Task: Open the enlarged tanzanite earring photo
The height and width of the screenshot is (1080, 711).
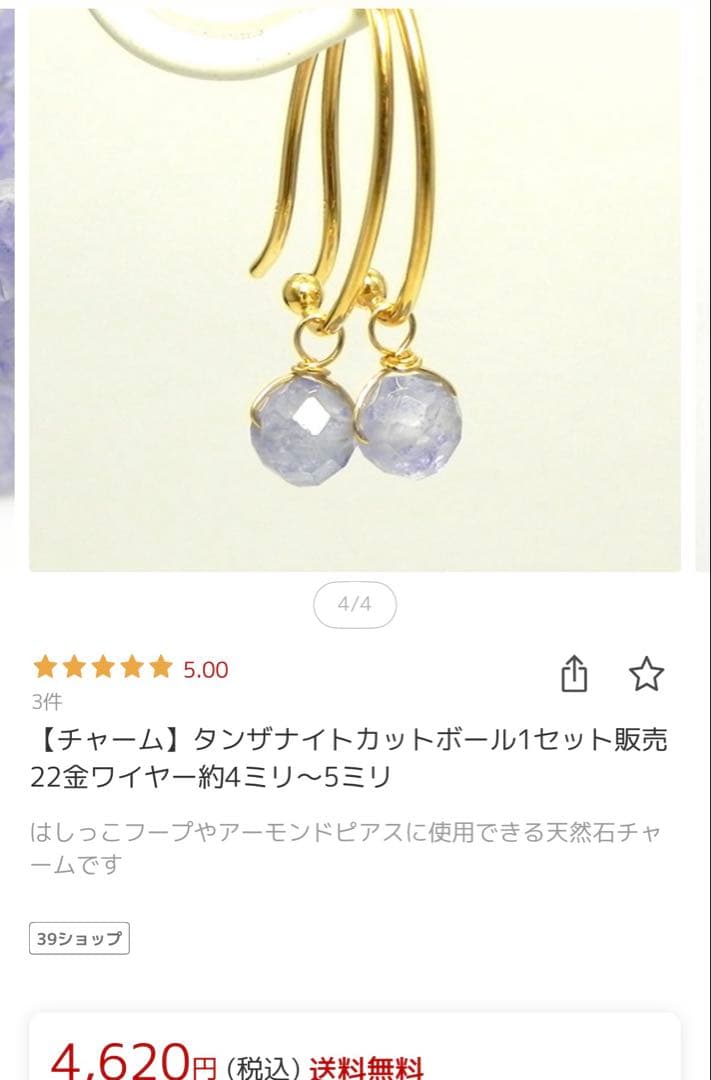Action: click(x=355, y=290)
